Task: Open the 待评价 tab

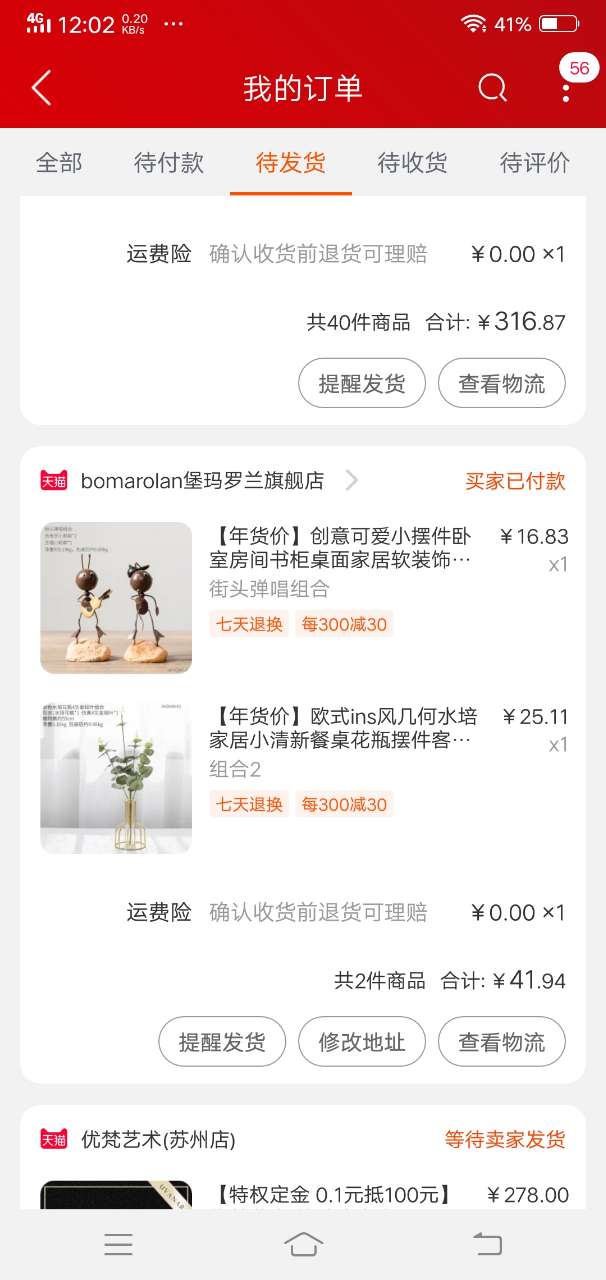Action: pyautogui.click(x=535, y=163)
